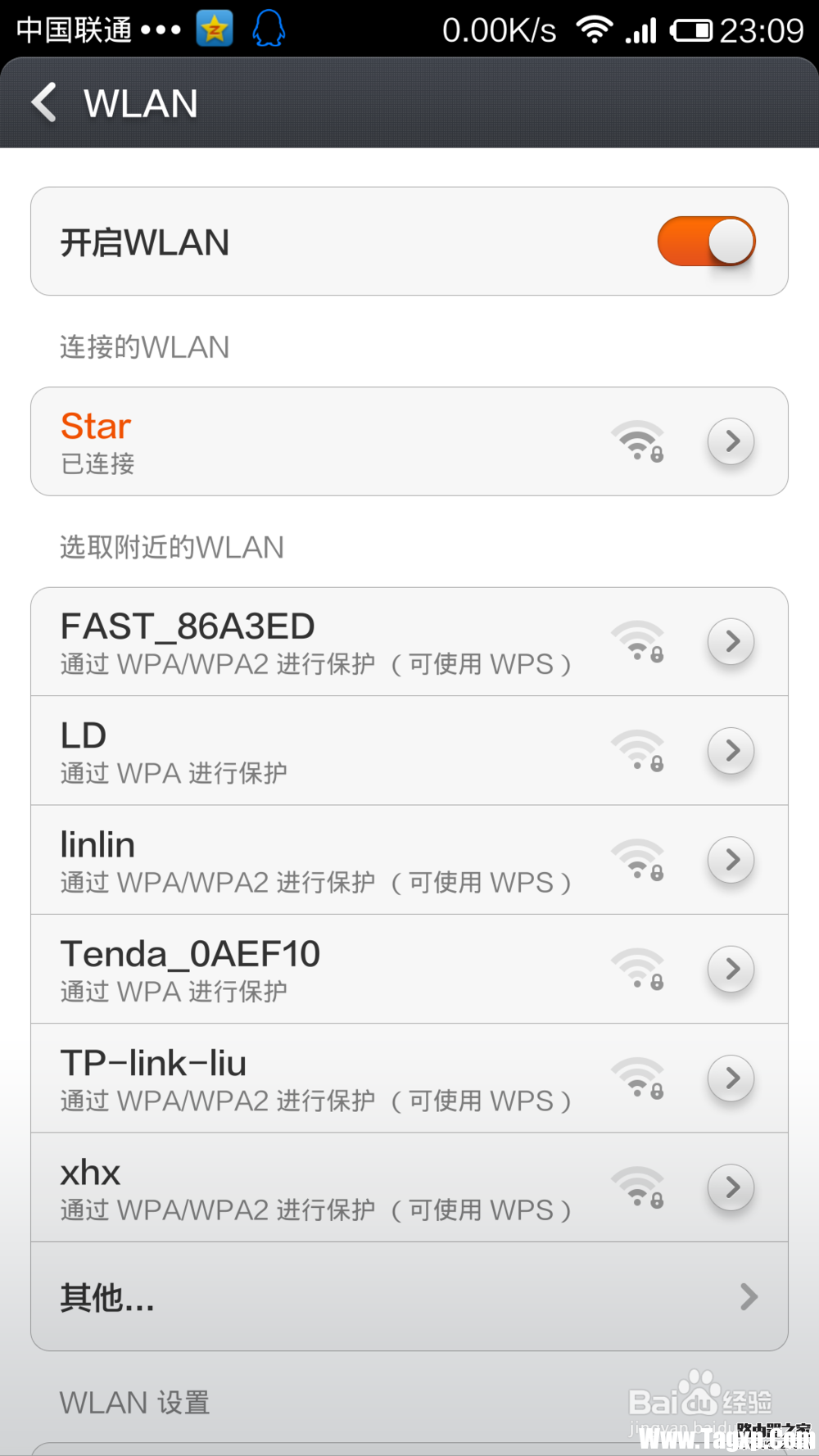Viewport: 819px width, 1456px height.
Task: Choose Tenda_0AEF10 network
Action: pyautogui.click(x=328, y=970)
